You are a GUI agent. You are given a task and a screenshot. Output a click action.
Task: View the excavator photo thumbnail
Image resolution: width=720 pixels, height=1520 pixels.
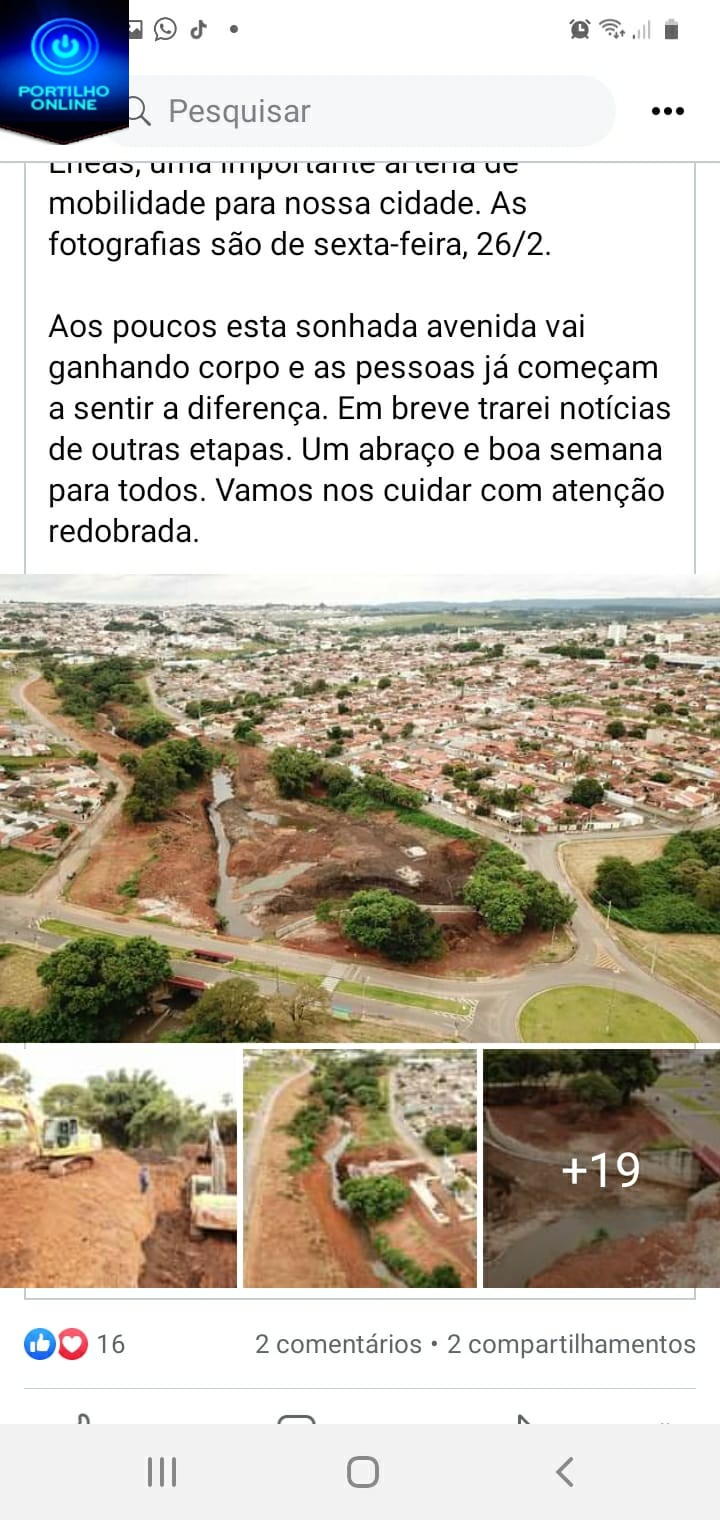point(118,1167)
